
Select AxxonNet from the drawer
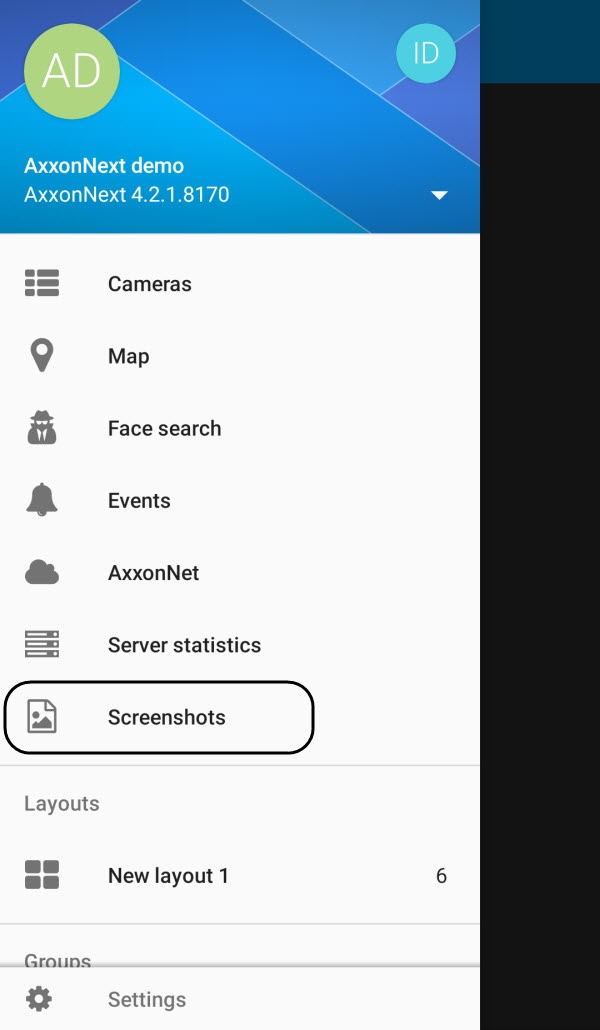tap(153, 573)
